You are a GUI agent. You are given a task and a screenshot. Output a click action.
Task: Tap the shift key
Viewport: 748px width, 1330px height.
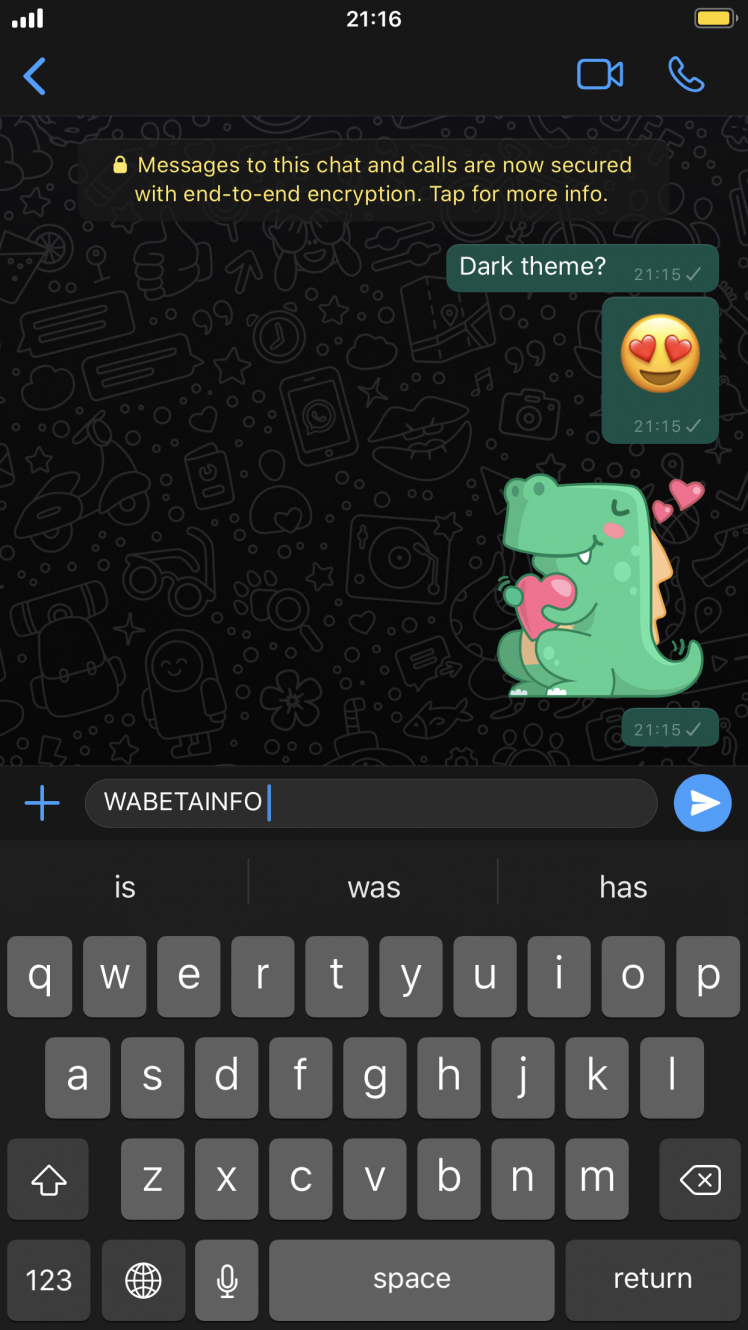pyautogui.click(x=48, y=1180)
